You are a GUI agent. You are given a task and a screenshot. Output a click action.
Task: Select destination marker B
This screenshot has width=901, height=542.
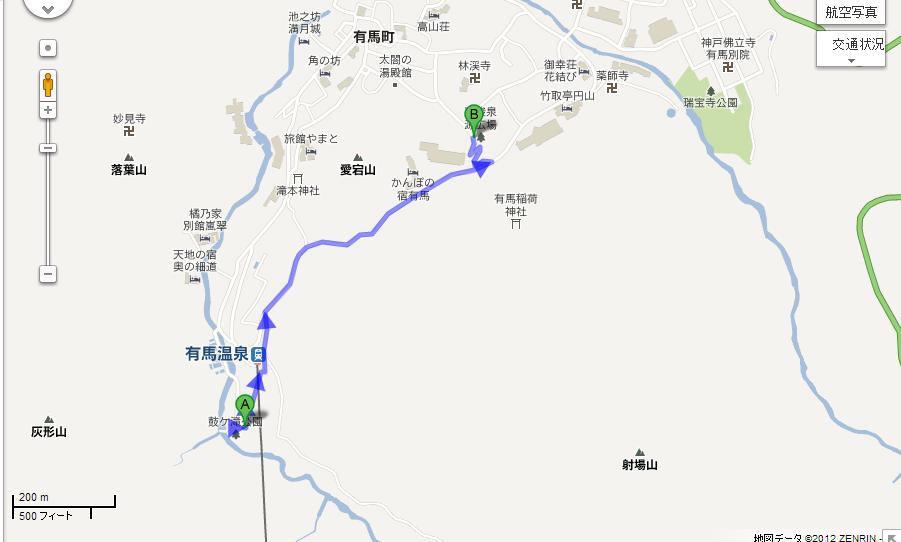[472, 116]
